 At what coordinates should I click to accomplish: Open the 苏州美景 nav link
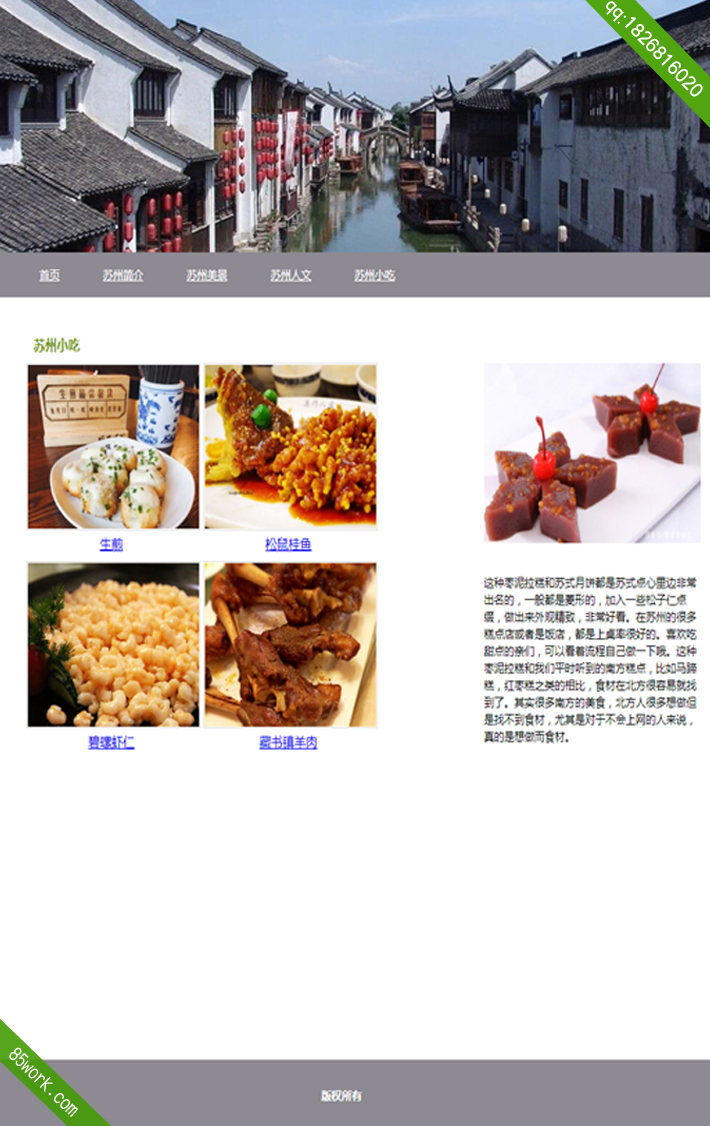coord(206,275)
